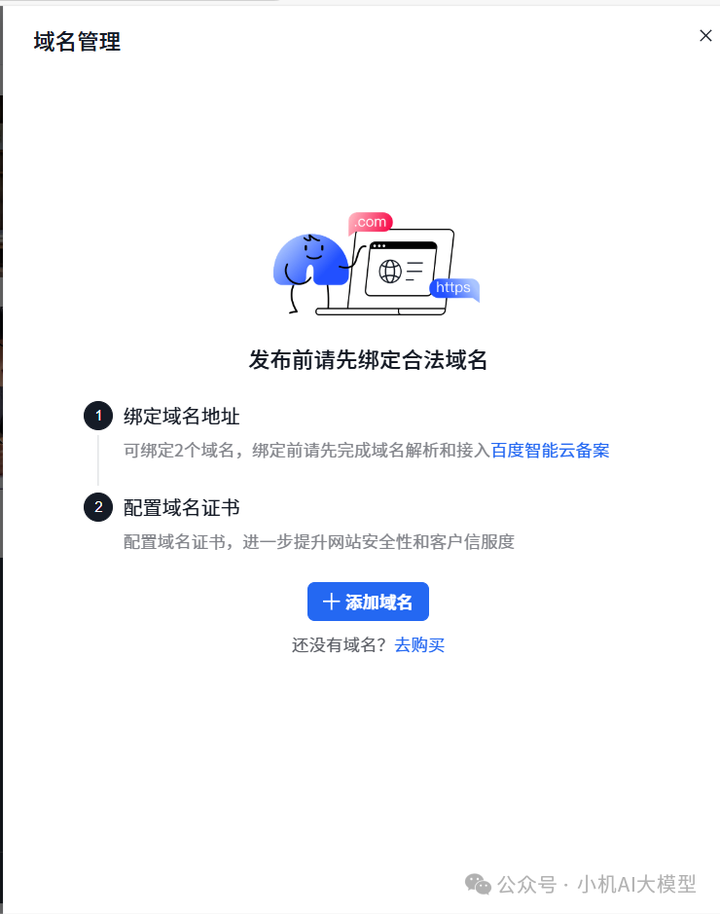Click the laptop browser window illustration
720x914 pixels.
400,270
